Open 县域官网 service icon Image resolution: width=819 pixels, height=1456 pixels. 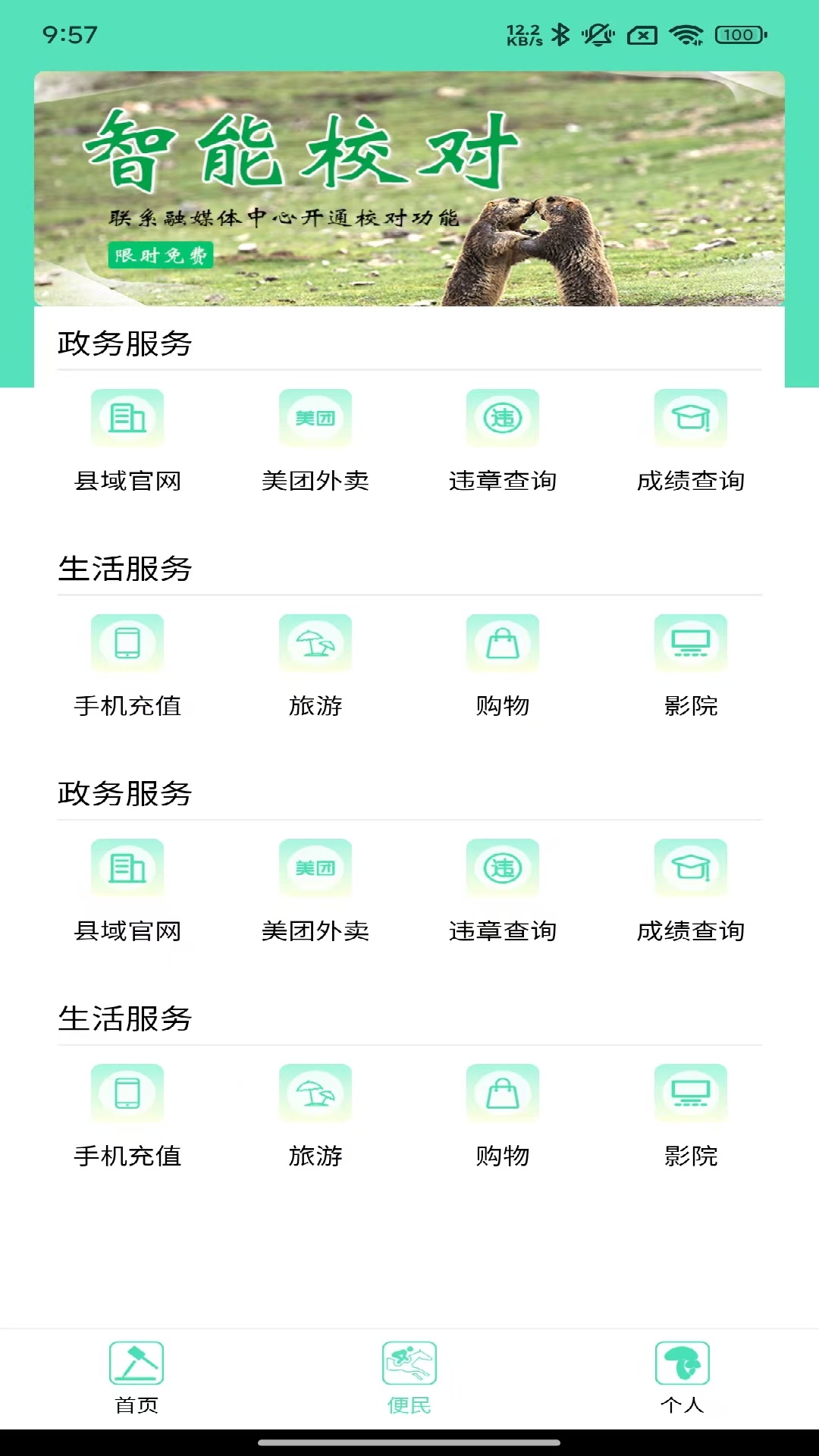coord(127,418)
